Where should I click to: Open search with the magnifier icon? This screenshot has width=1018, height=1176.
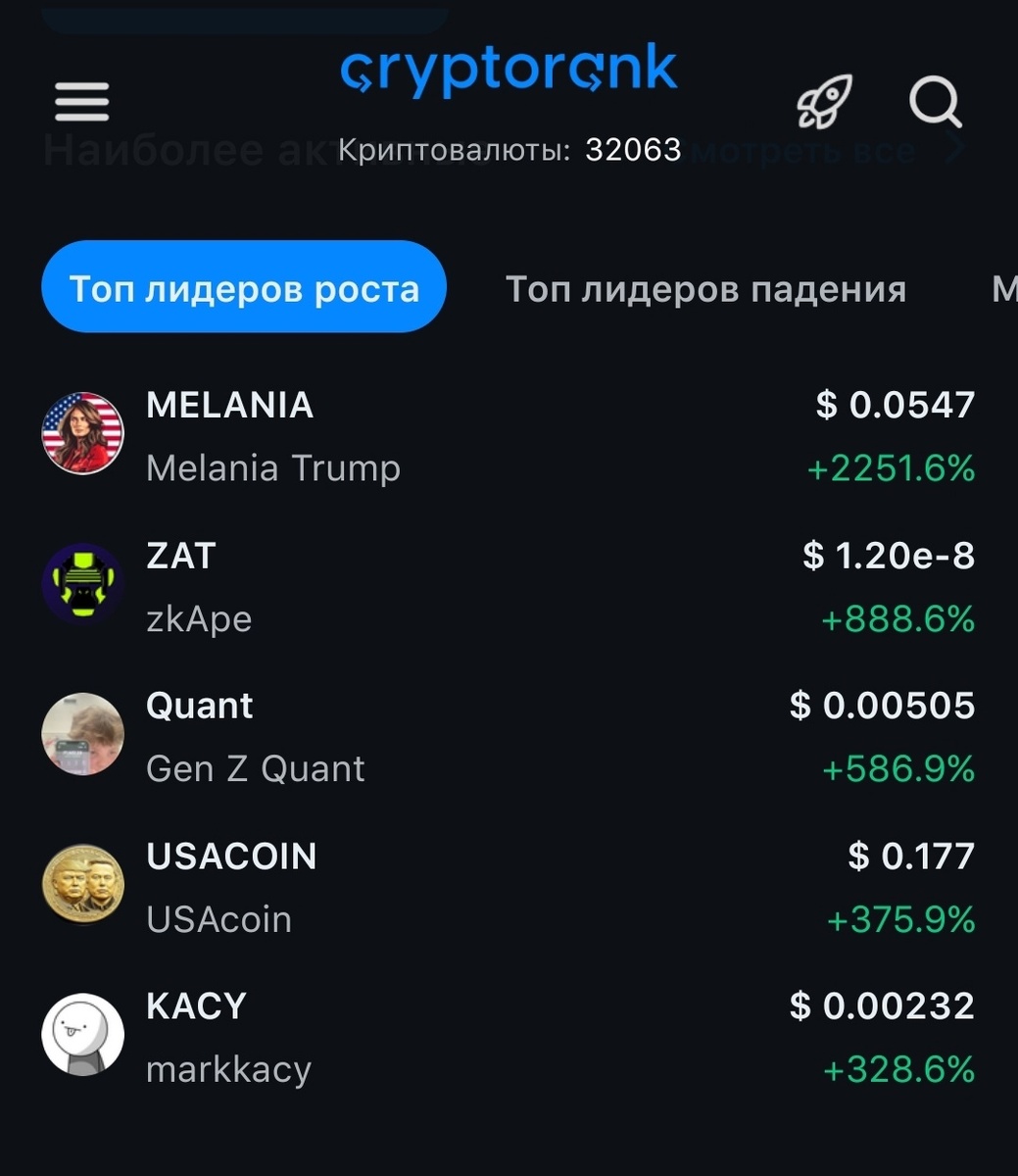coord(935,102)
